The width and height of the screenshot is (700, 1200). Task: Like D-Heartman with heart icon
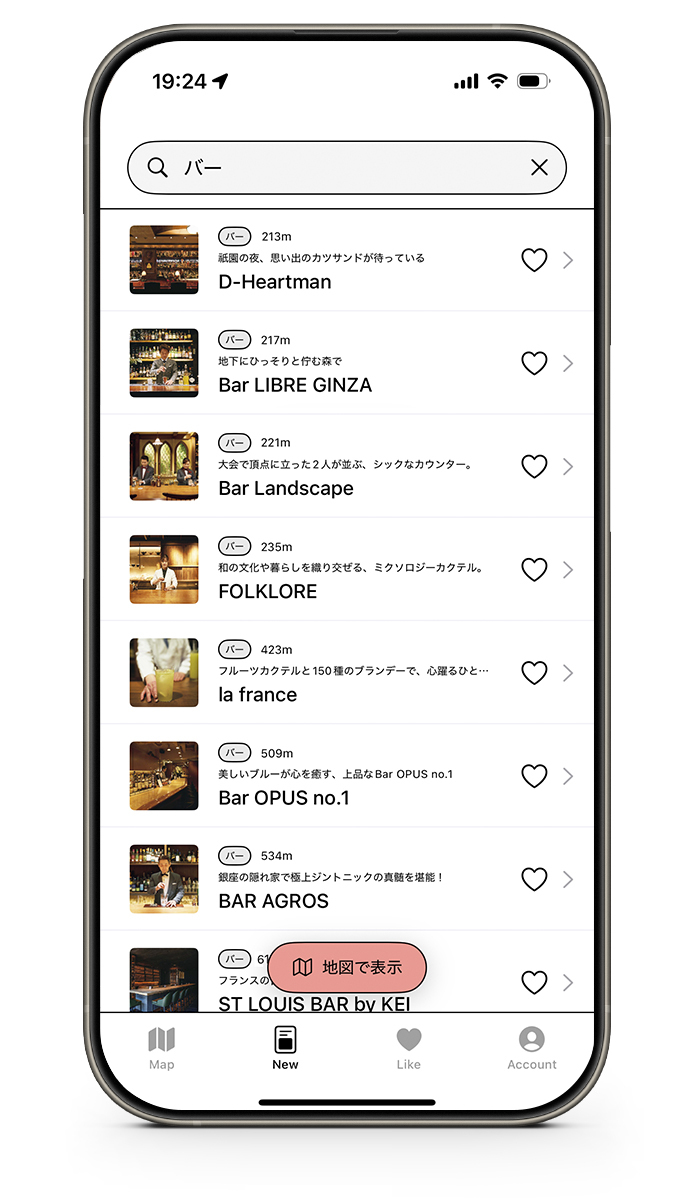(534, 260)
